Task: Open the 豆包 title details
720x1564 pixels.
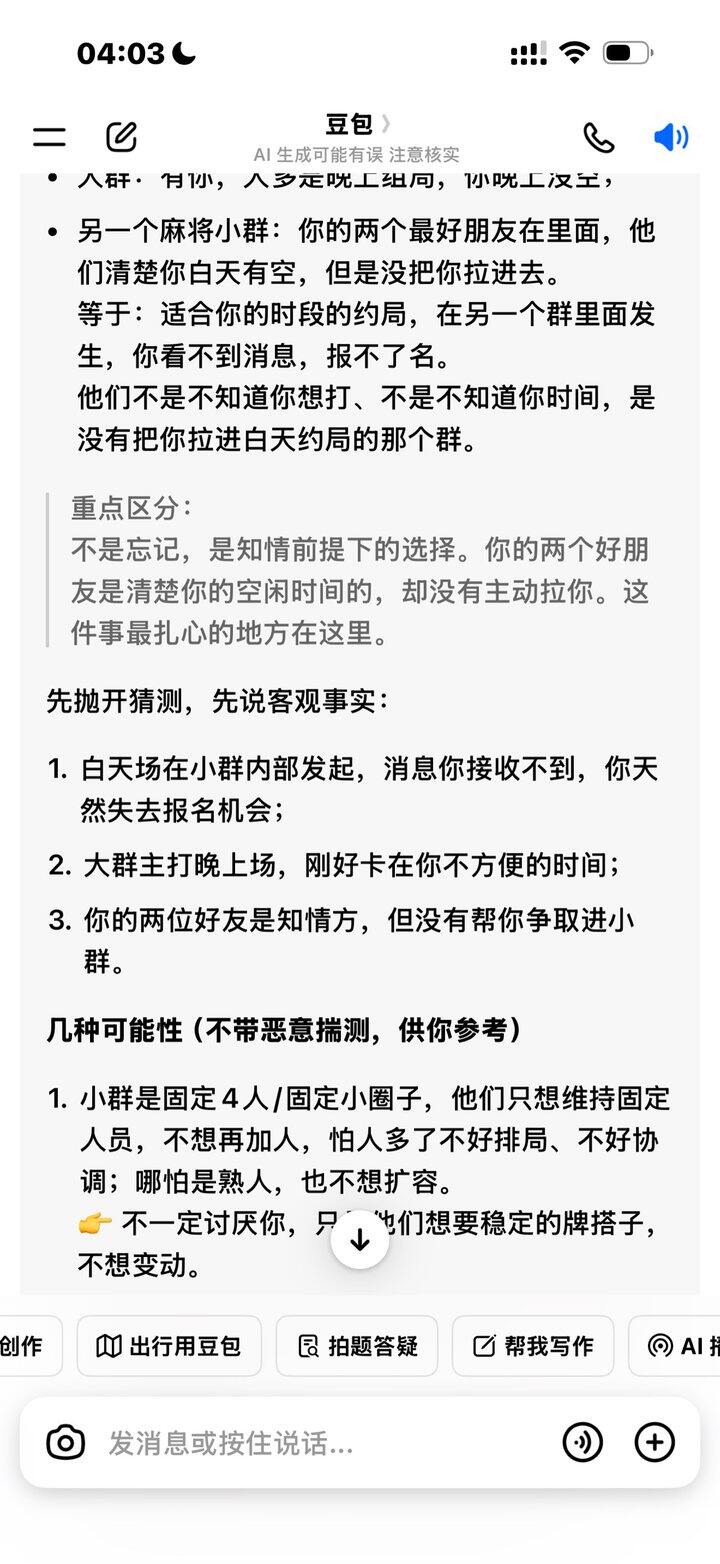Action: (x=357, y=124)
